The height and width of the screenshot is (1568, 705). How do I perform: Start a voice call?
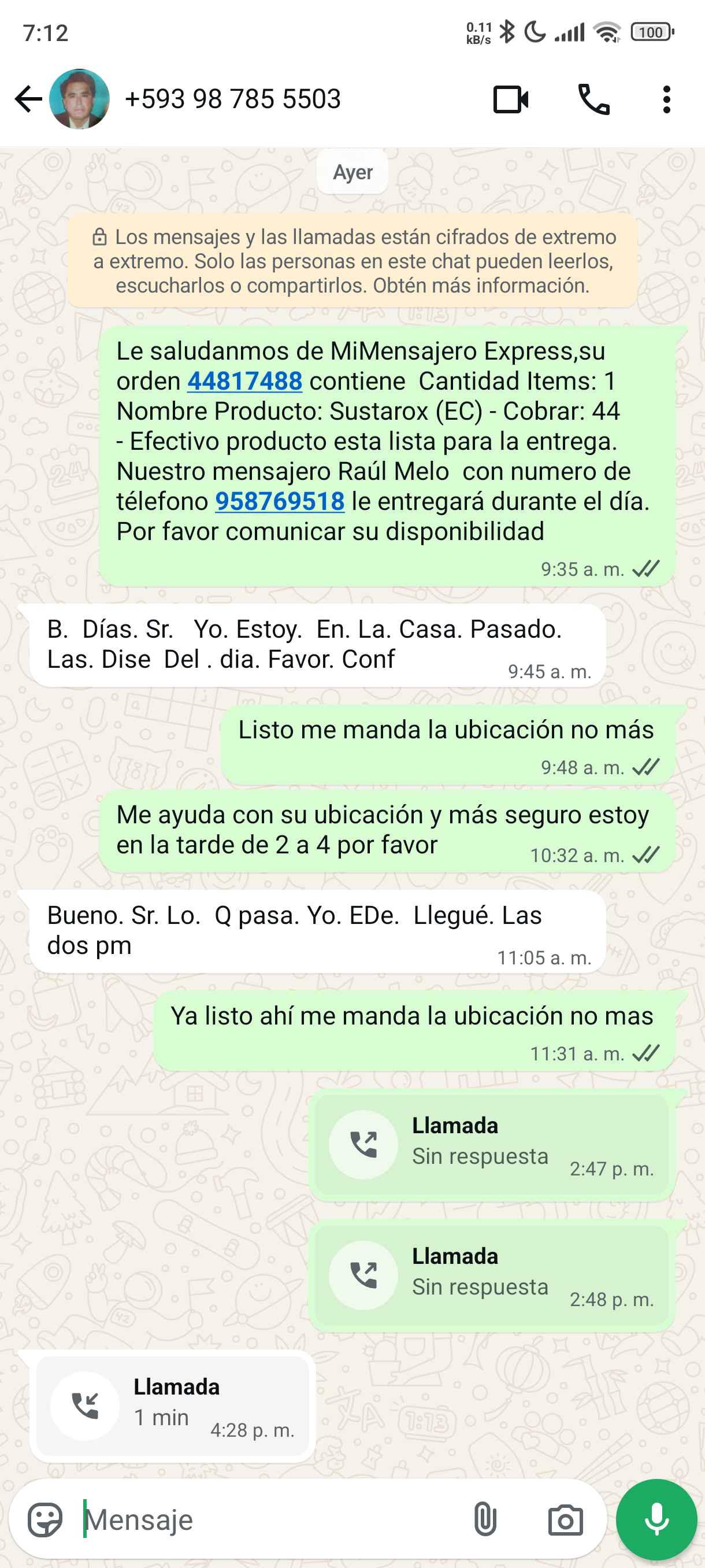(x=593, y=99)
